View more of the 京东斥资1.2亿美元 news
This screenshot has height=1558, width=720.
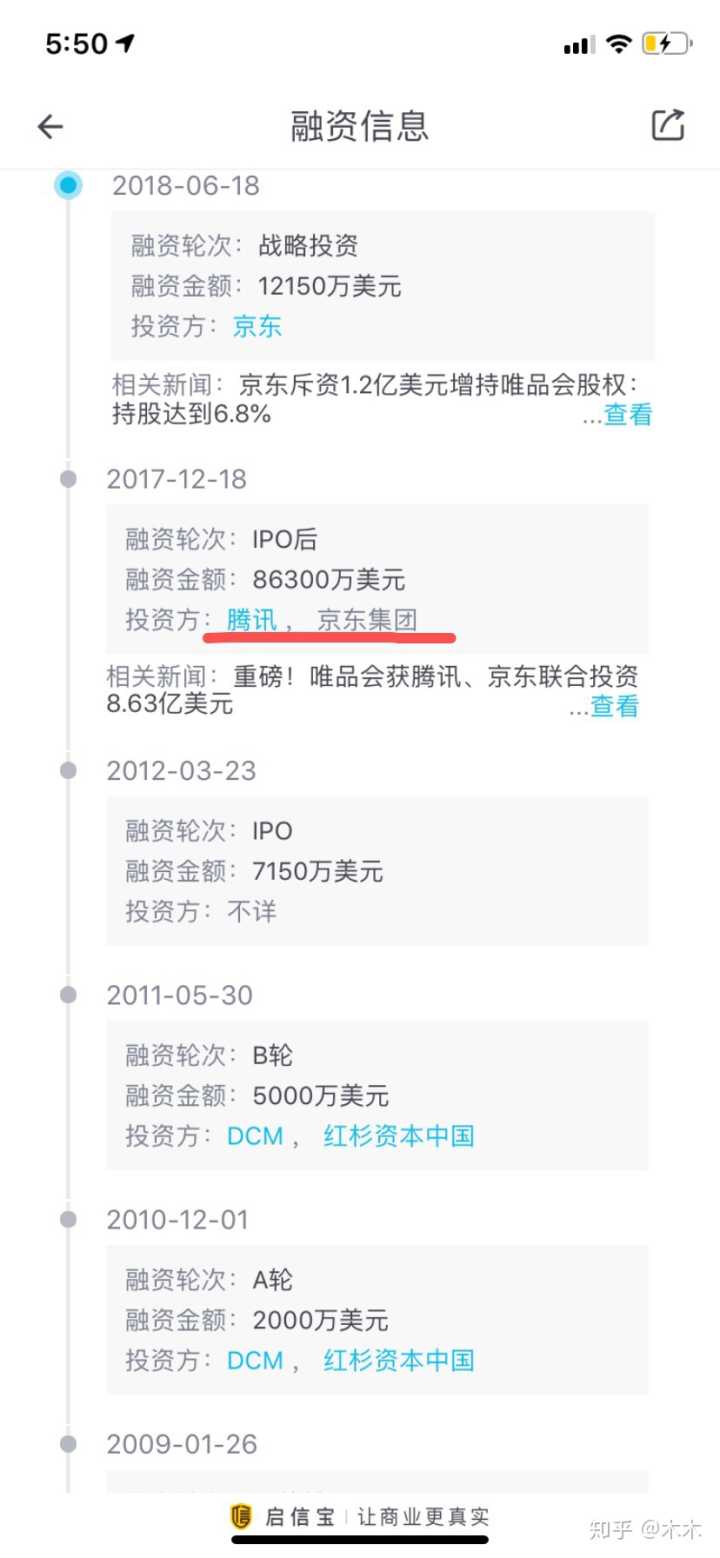pos(628,414)
